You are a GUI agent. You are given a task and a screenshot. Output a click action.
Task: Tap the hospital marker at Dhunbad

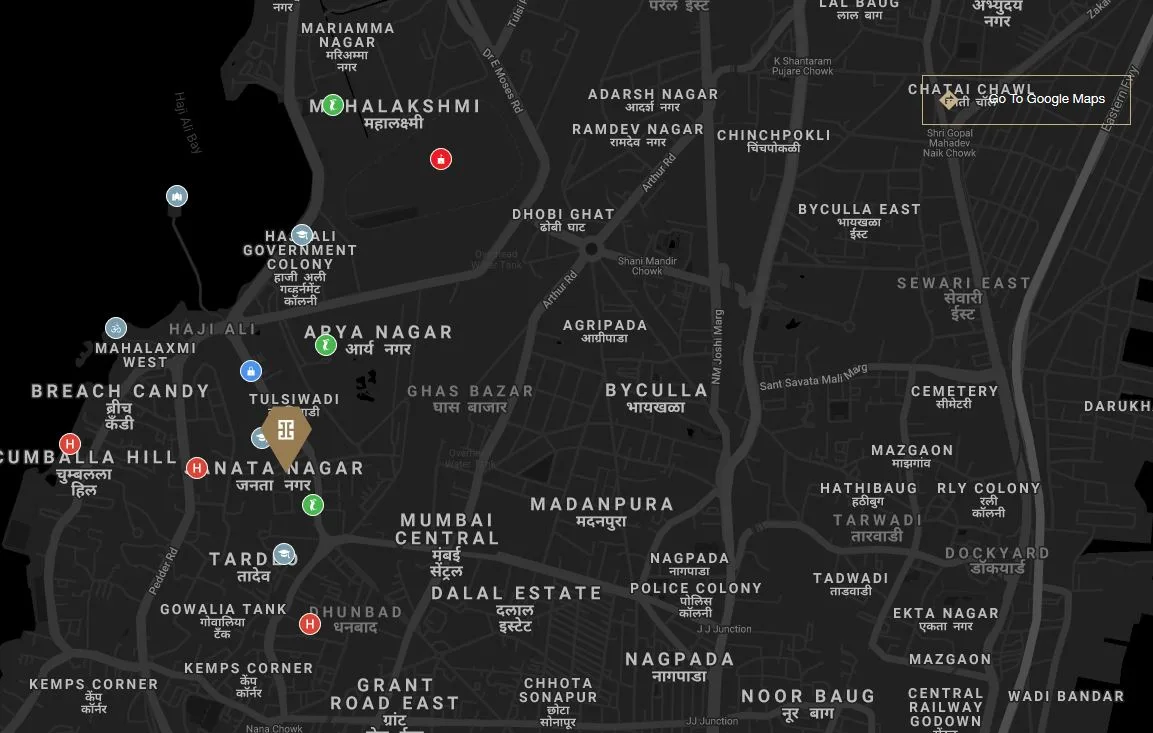pos(310,624)
